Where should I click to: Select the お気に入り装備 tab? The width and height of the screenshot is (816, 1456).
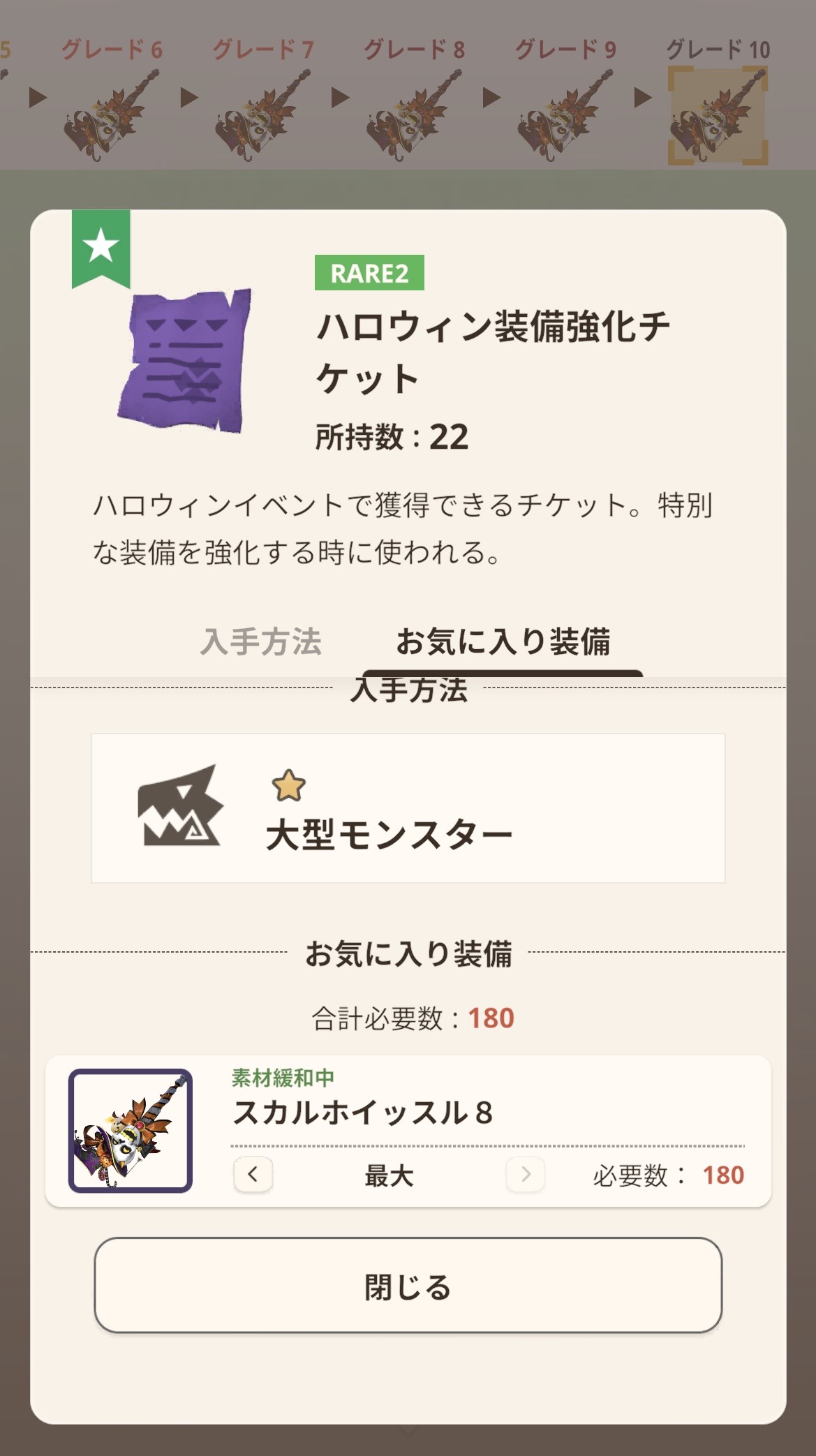click(x=503, y=642)
